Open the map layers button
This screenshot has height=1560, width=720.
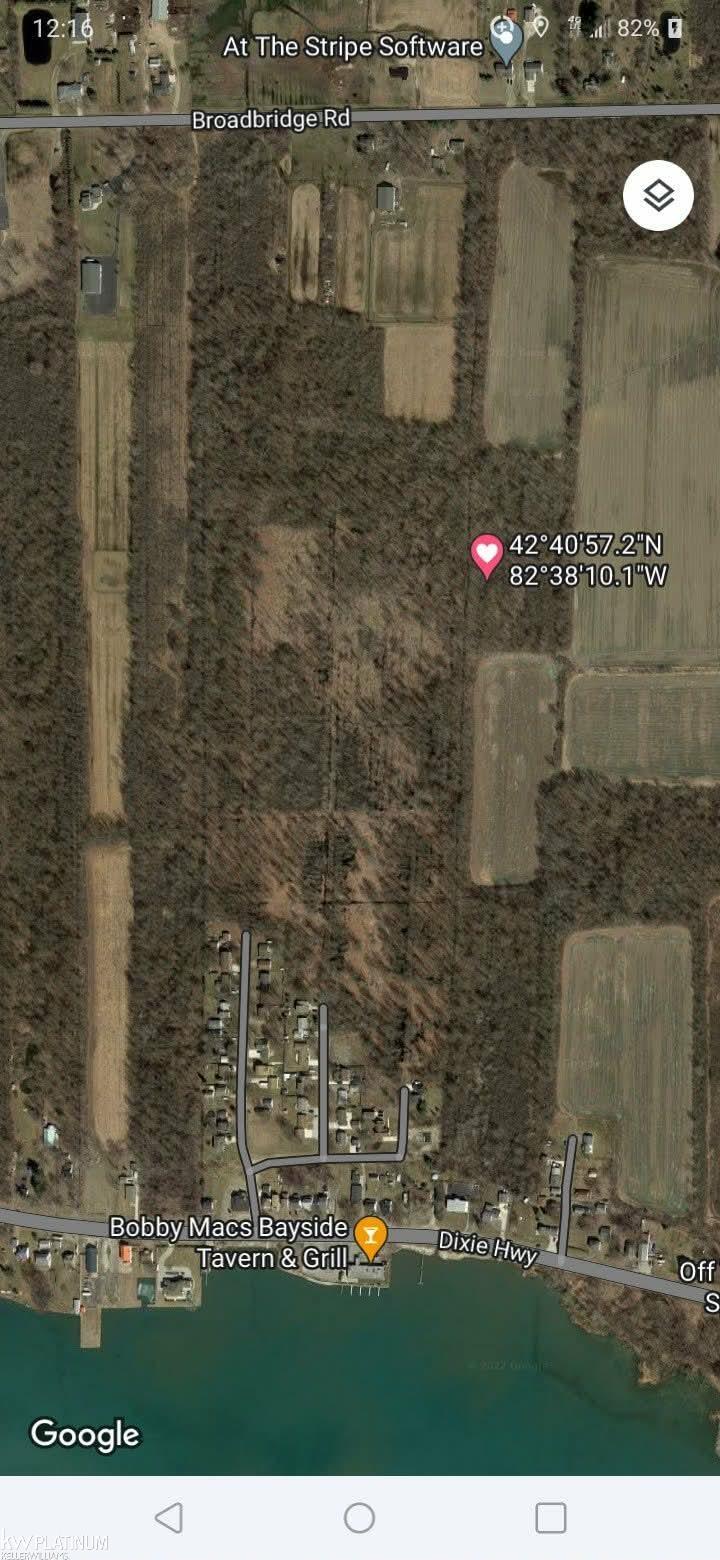[x=658, y=196]
